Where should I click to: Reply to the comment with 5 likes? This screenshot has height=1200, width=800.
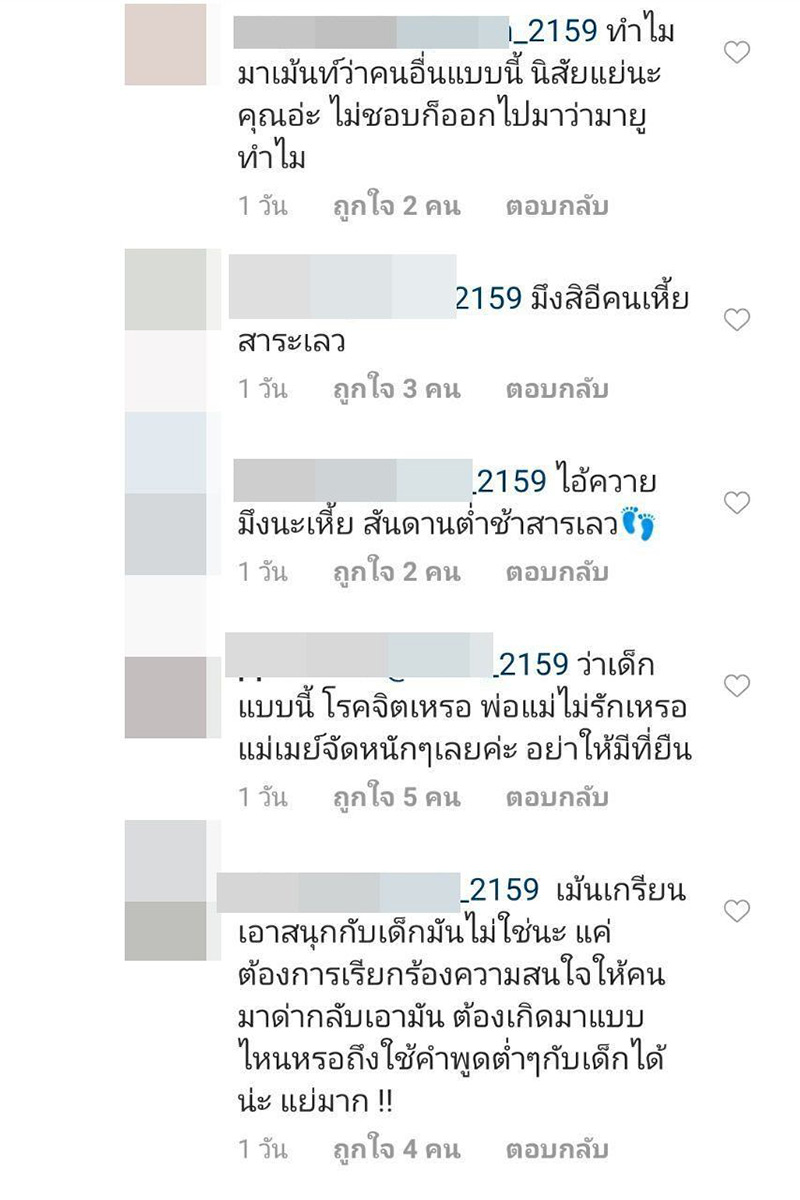pos(557,798)
